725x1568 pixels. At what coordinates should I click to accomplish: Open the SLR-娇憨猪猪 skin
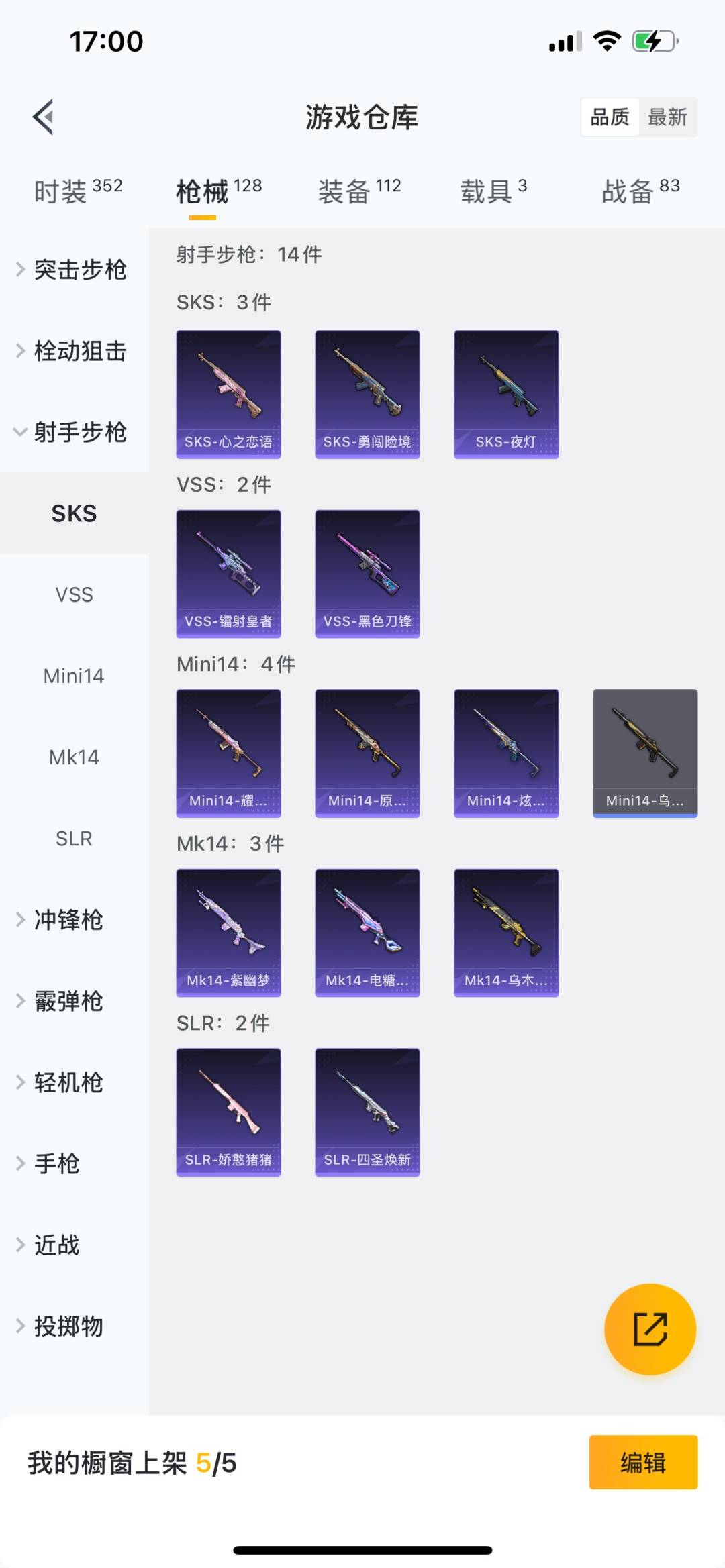coord(228,1112)
